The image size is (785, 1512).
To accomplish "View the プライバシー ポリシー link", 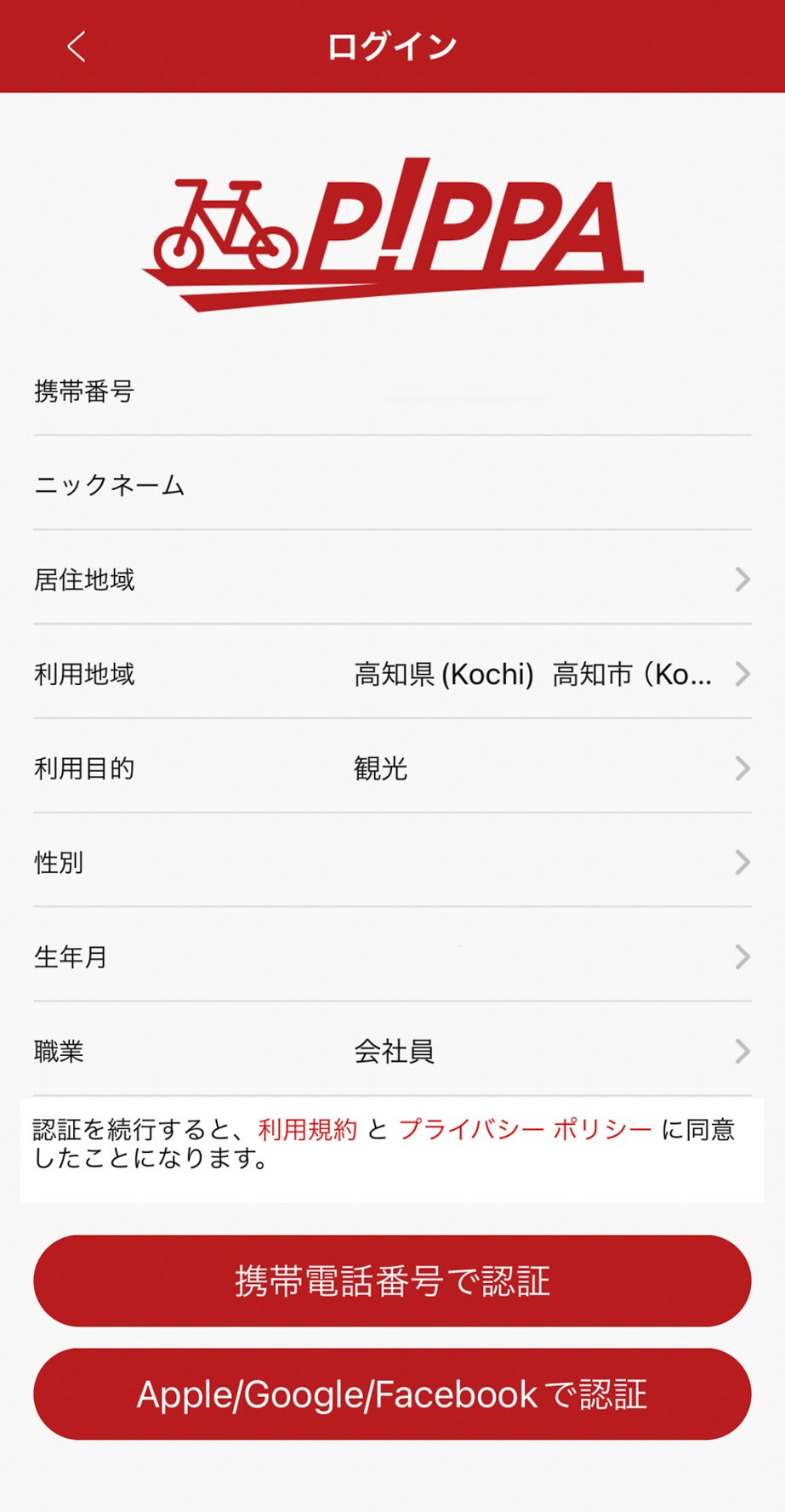I will point(525,1130).
